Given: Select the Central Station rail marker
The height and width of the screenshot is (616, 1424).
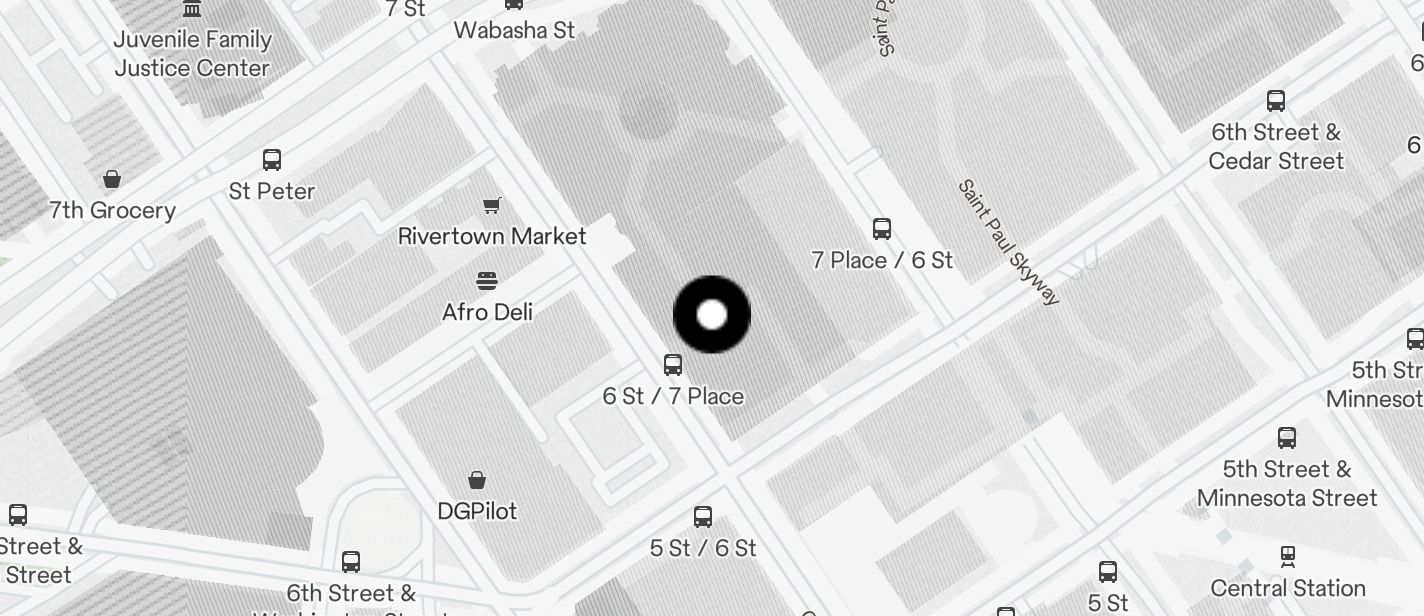Looking at the screenshot, I should point(1288,557).
